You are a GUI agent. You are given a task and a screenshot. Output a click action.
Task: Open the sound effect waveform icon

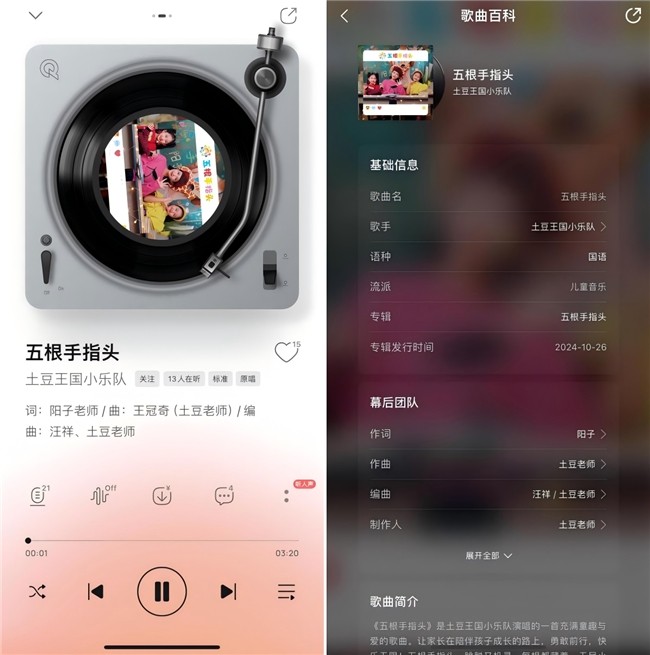(100, 496)
